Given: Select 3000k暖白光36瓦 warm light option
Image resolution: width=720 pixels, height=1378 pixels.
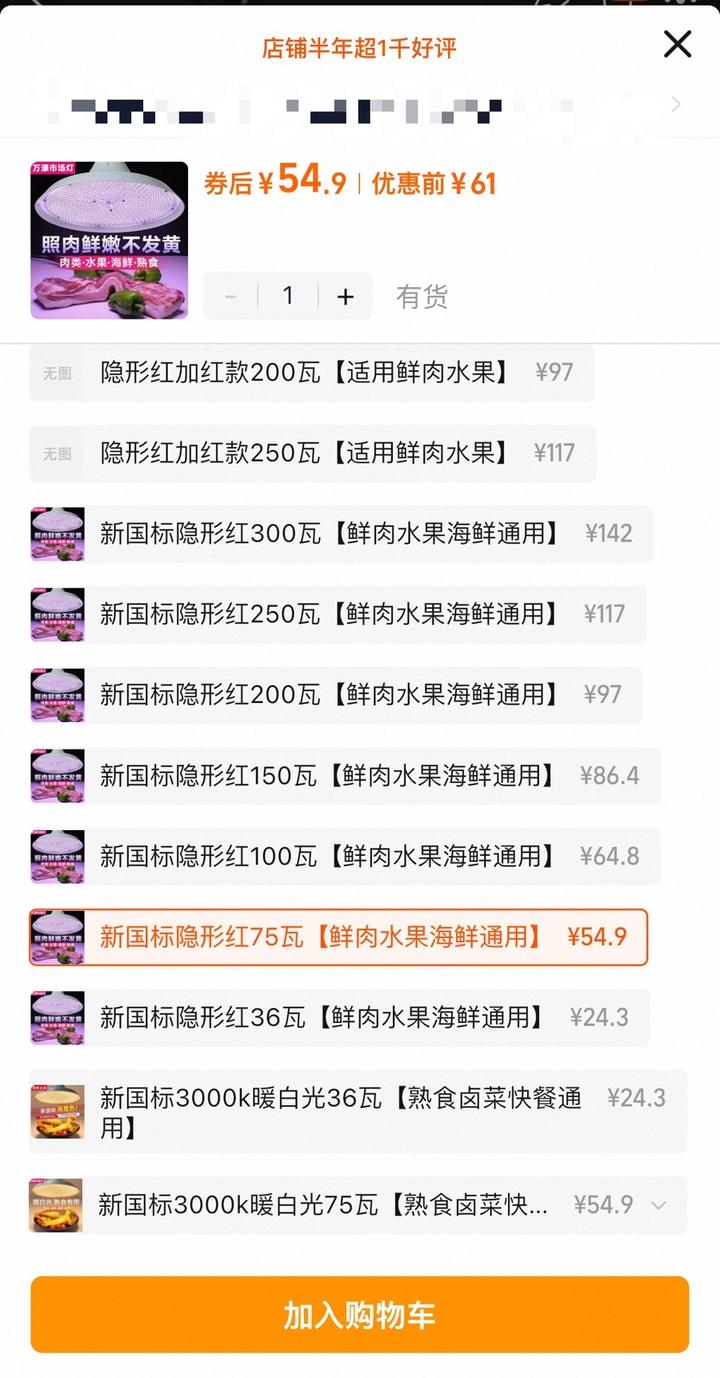Looking at the screenshot, I should pyautogui.click(x=357, y=1111).
